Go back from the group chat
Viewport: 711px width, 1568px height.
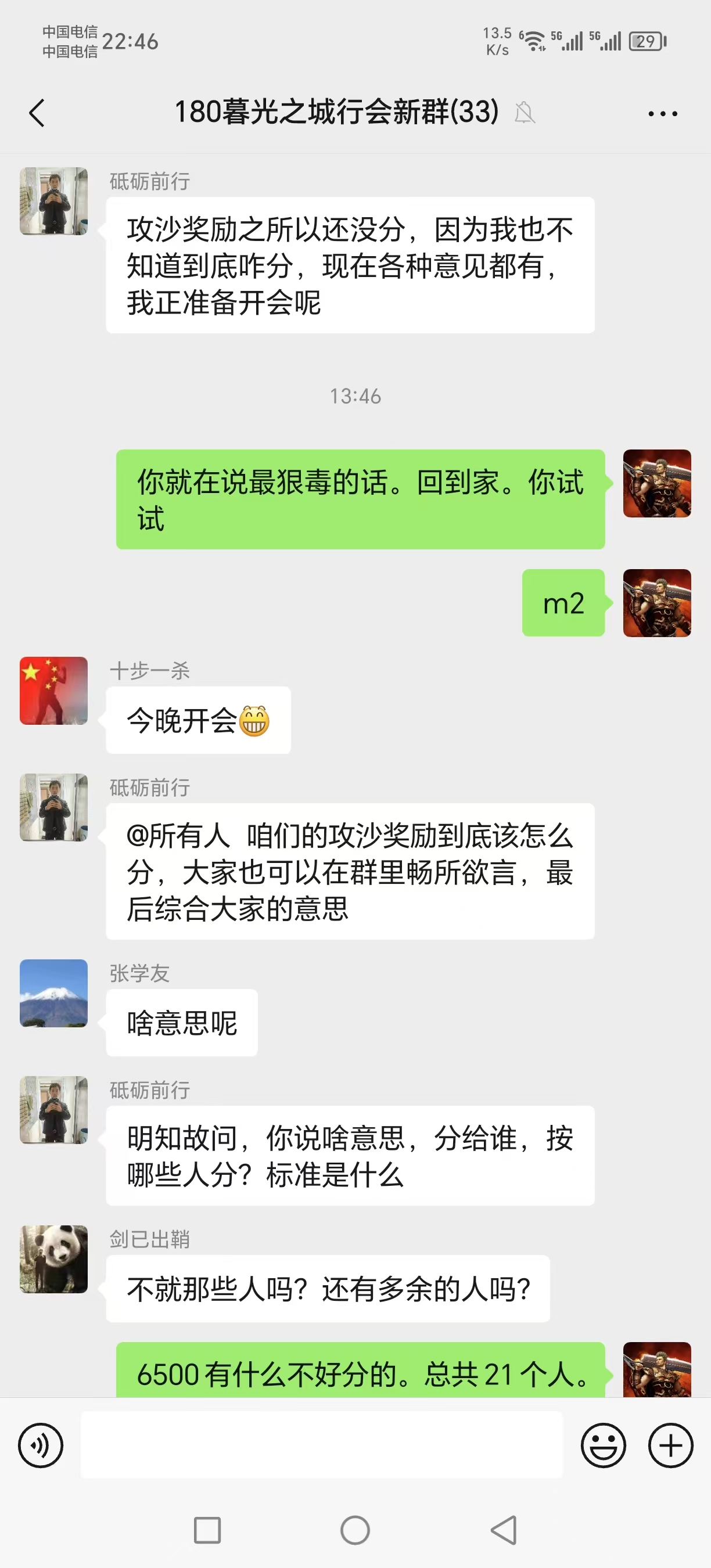37,113
